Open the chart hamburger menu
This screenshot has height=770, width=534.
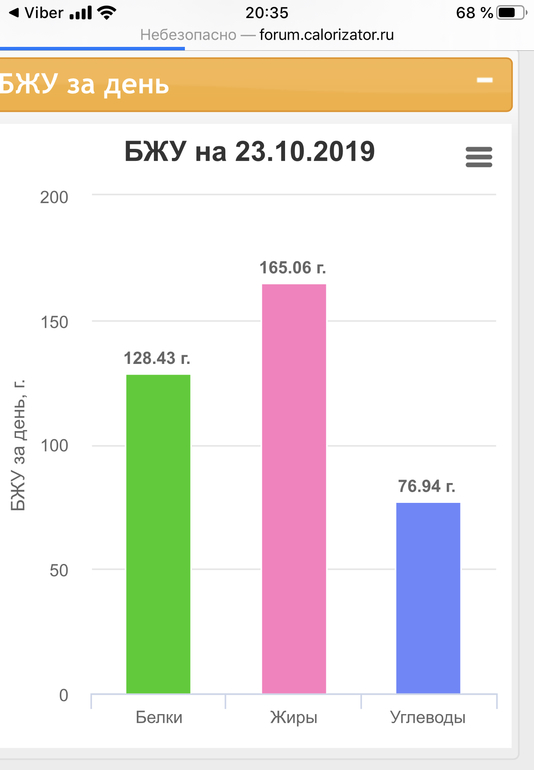pos(479,157)
